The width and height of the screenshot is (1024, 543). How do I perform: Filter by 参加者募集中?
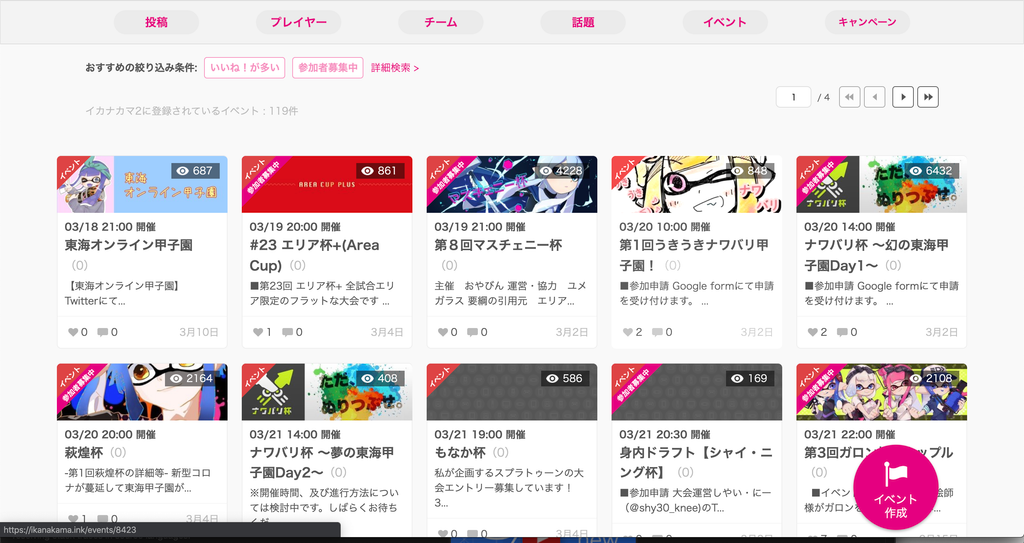[328, 68]
